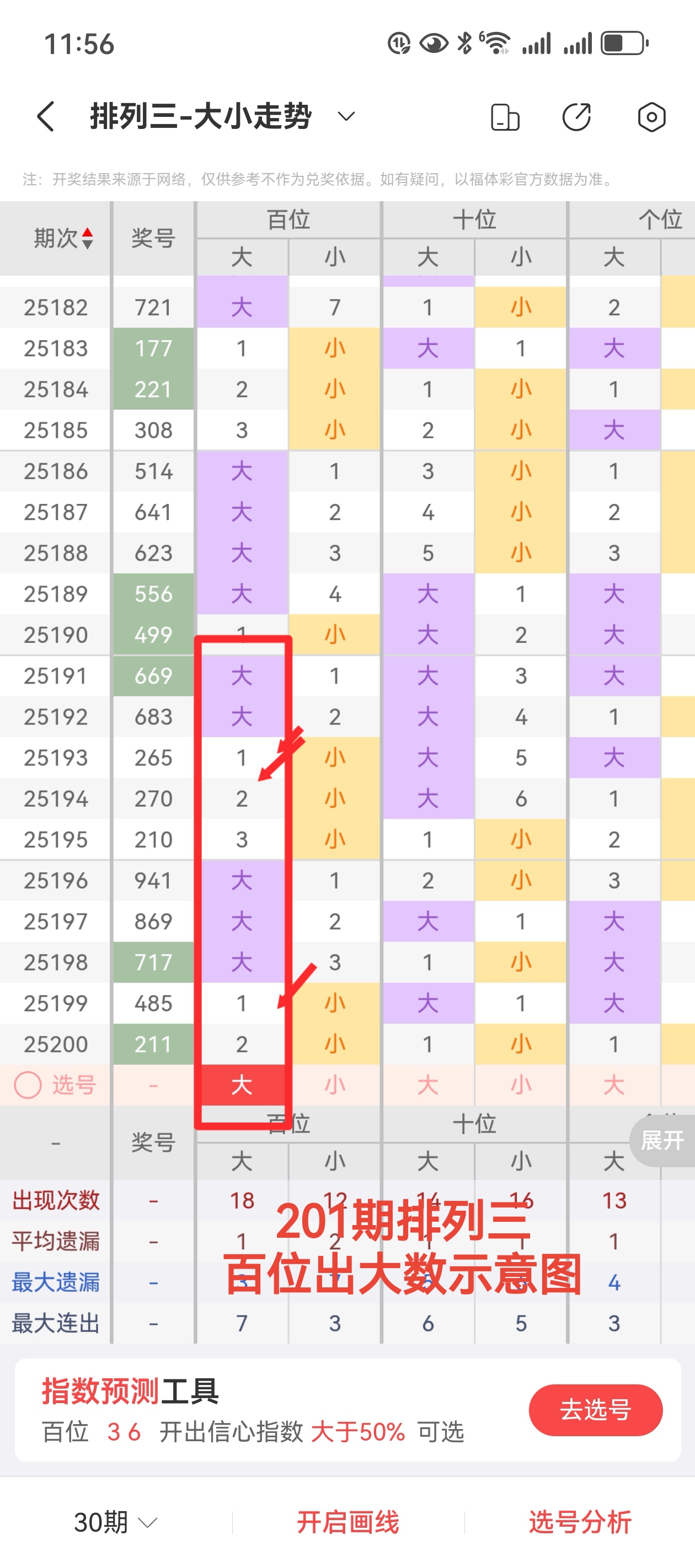Open the chart settings hexagon icon
Image resolution: width=695 pixels, height=1568 pixels.
[651, 117]
